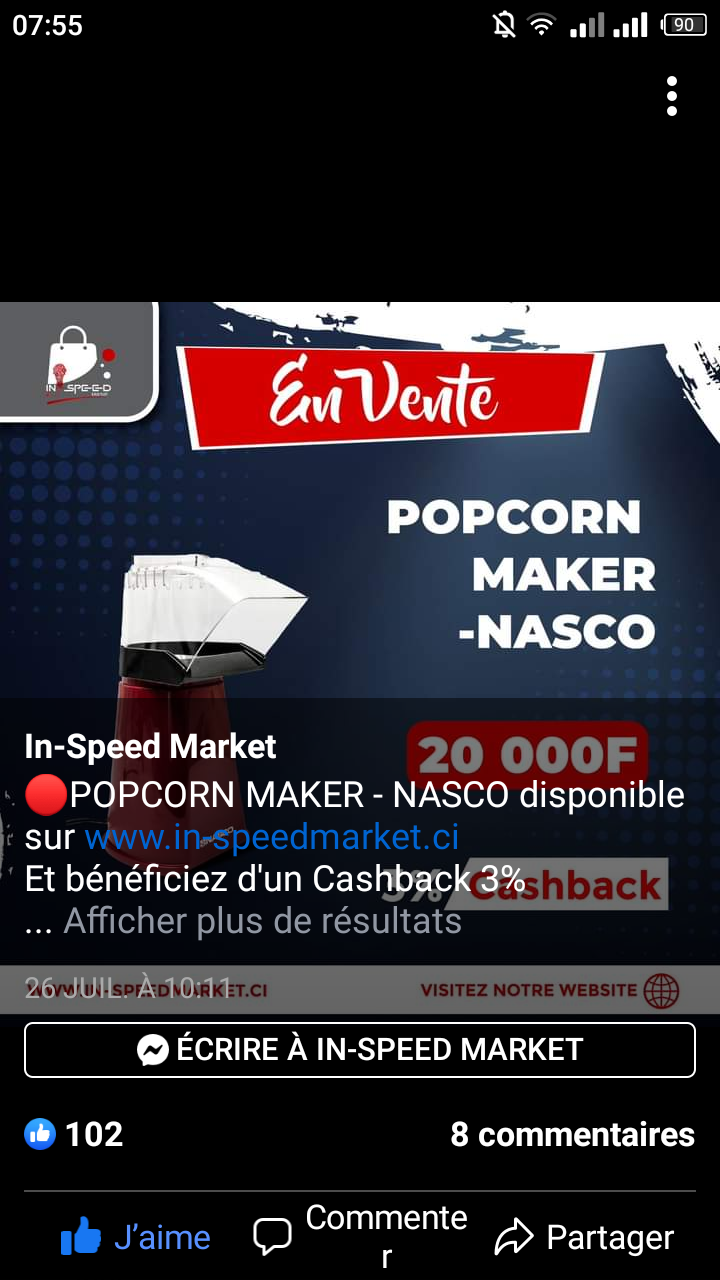
Task: Open the www.in-speedmarket.ci link
Action: (x=271, y=837)
